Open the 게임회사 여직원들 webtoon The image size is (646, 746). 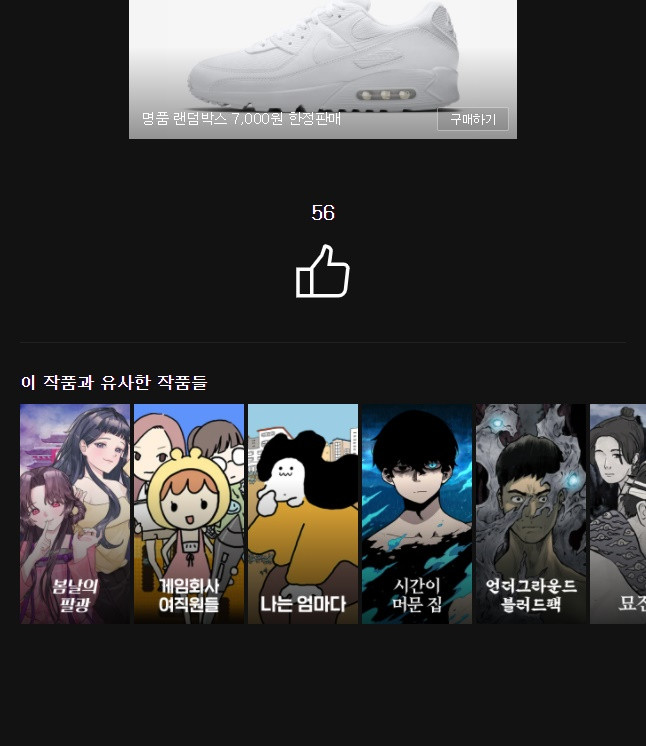coord(189,513)
